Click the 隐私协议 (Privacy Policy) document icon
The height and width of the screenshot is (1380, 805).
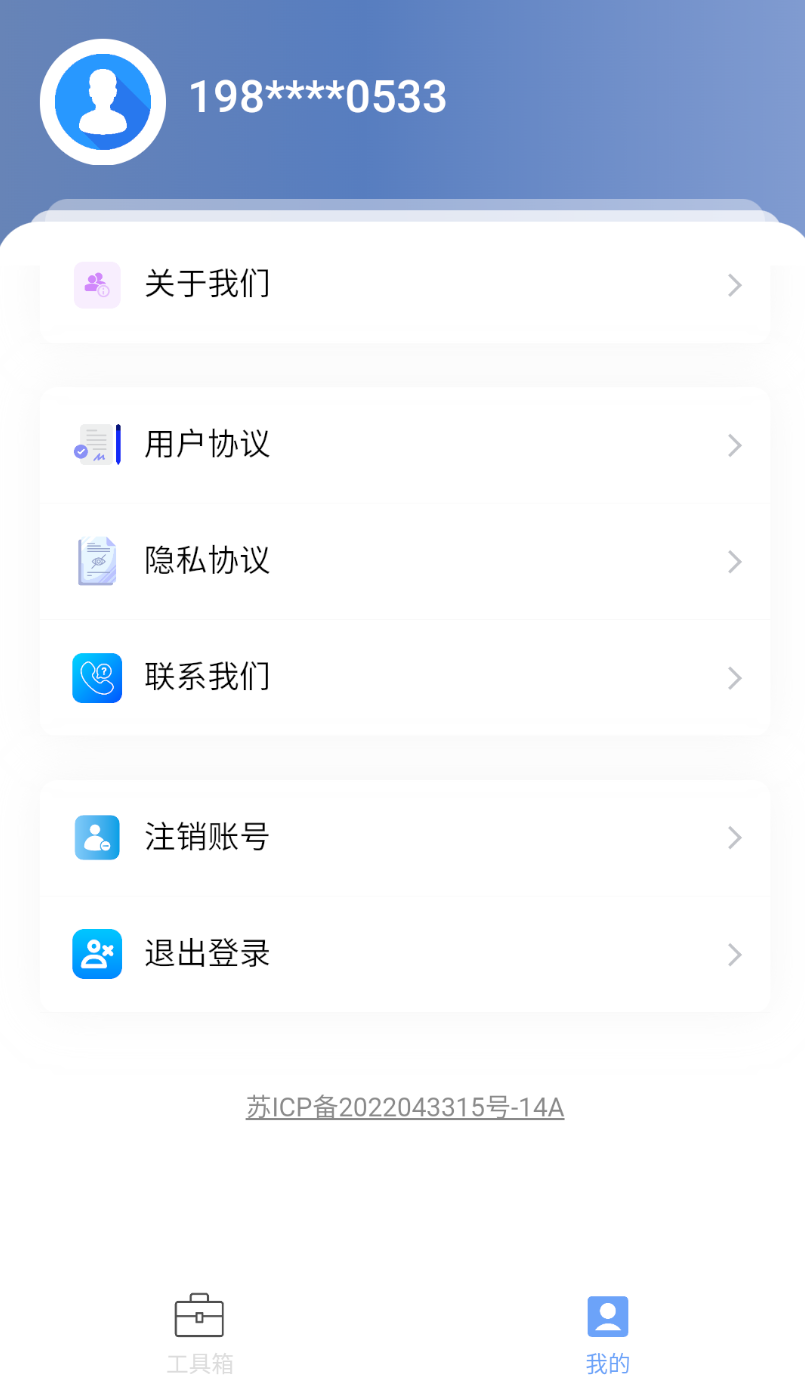97,560
